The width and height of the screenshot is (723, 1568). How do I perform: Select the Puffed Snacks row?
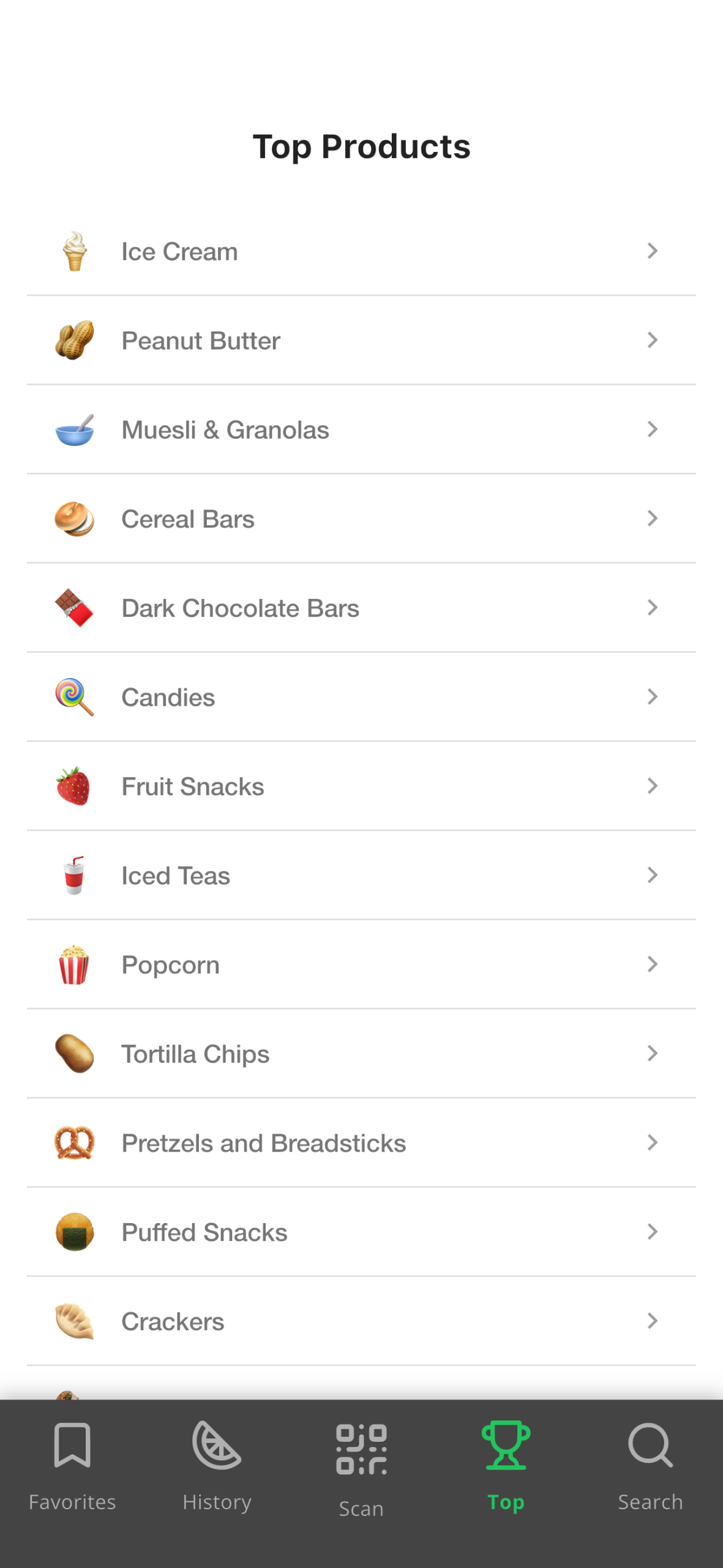point(361,1232)
